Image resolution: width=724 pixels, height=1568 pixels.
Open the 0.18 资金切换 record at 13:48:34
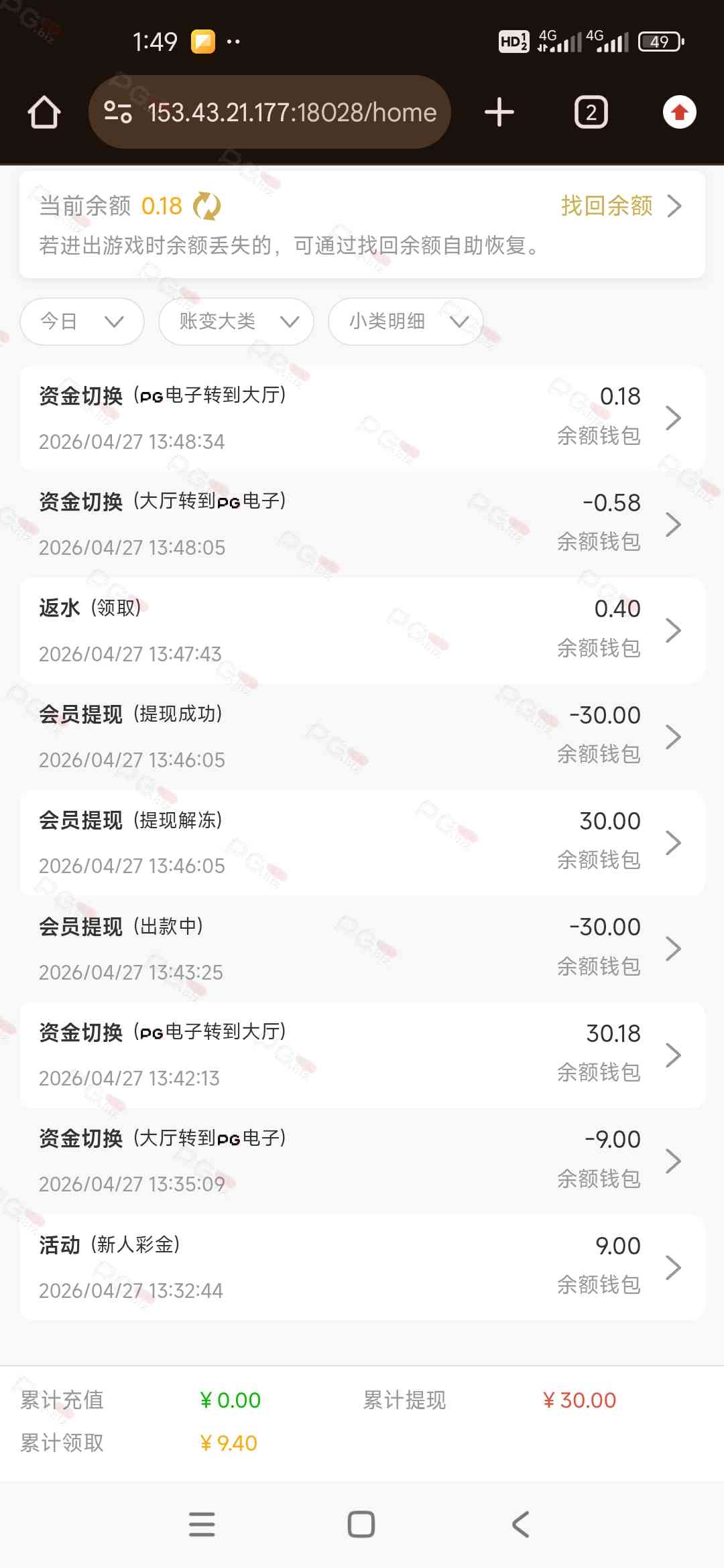362,418
